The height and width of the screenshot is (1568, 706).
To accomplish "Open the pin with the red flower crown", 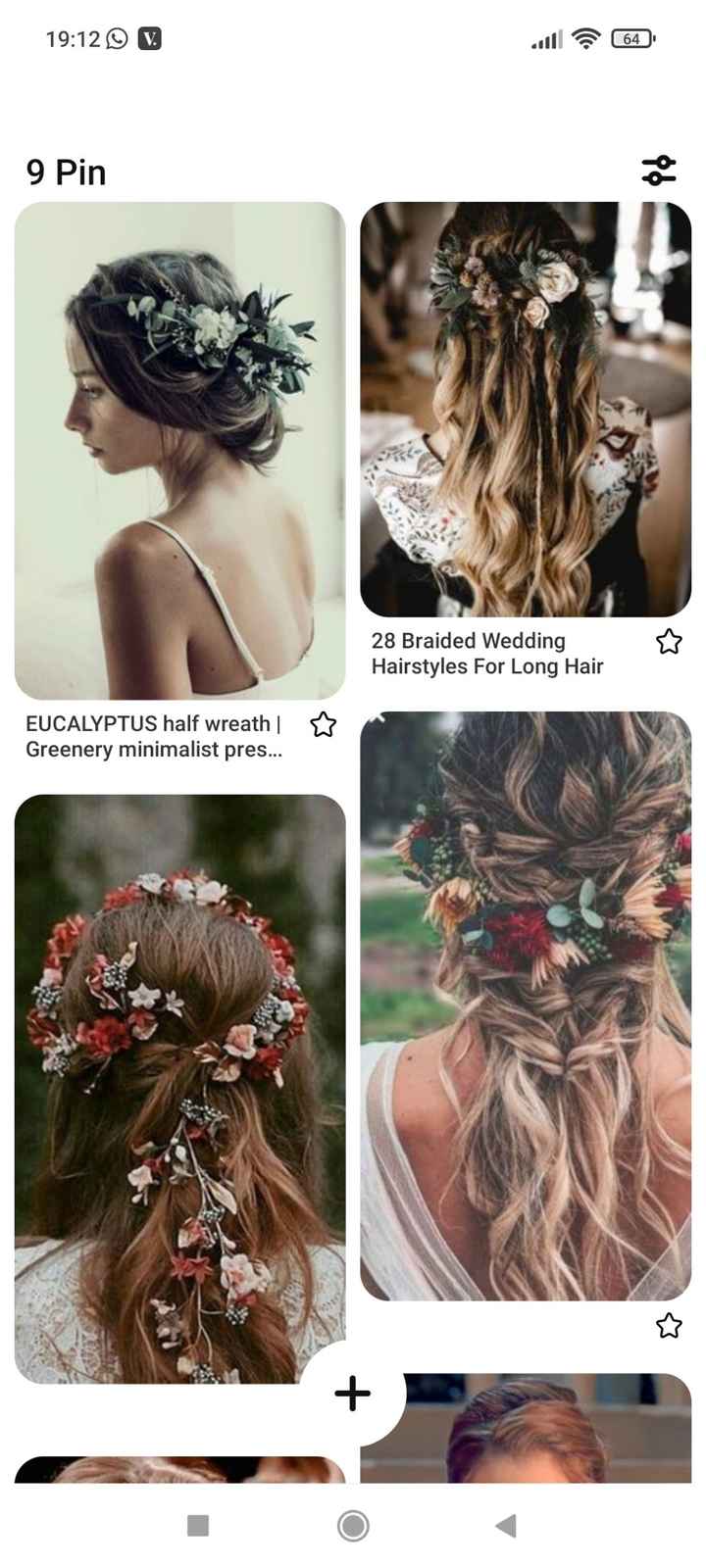I will click(x=179, y=1088).
